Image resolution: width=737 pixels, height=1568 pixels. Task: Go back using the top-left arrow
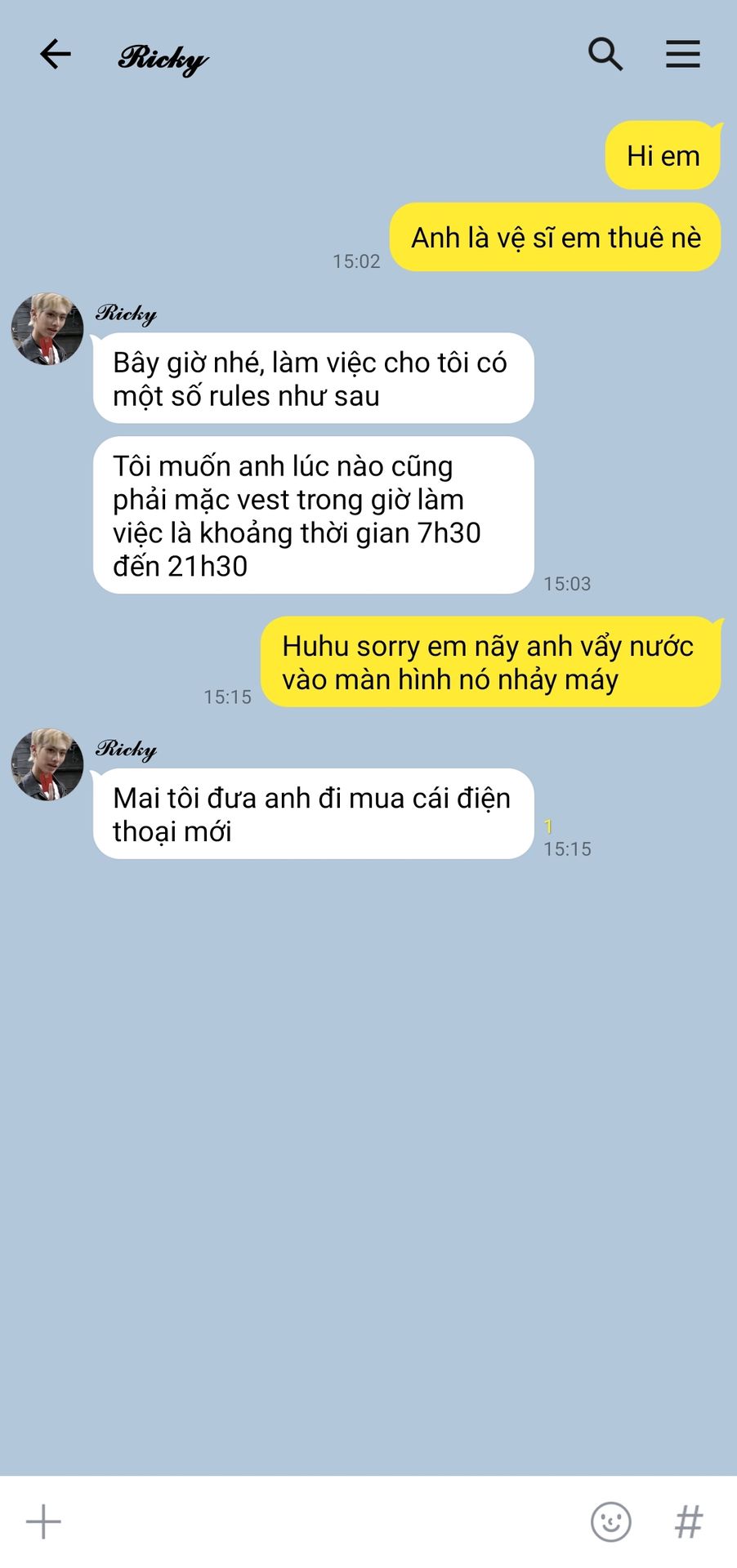pos(56,55)
